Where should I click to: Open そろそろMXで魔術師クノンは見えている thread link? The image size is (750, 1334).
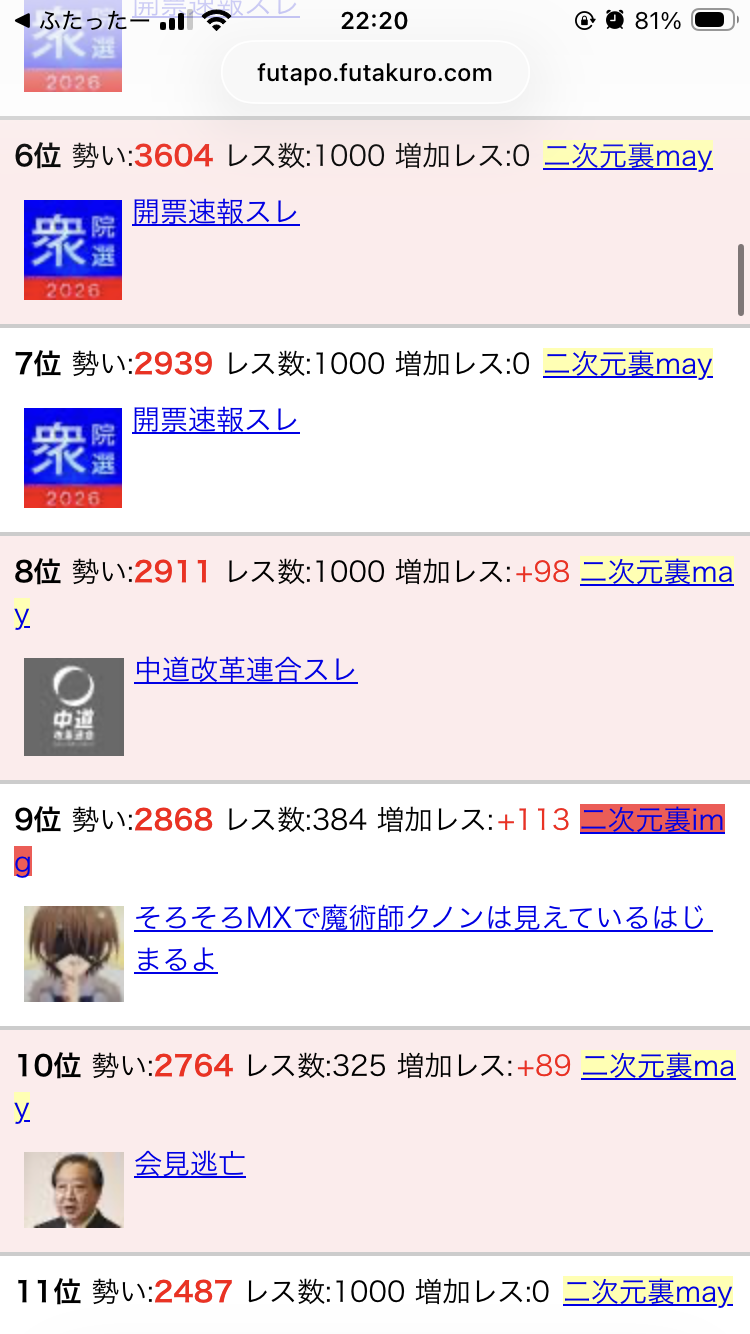click(422, 918)
